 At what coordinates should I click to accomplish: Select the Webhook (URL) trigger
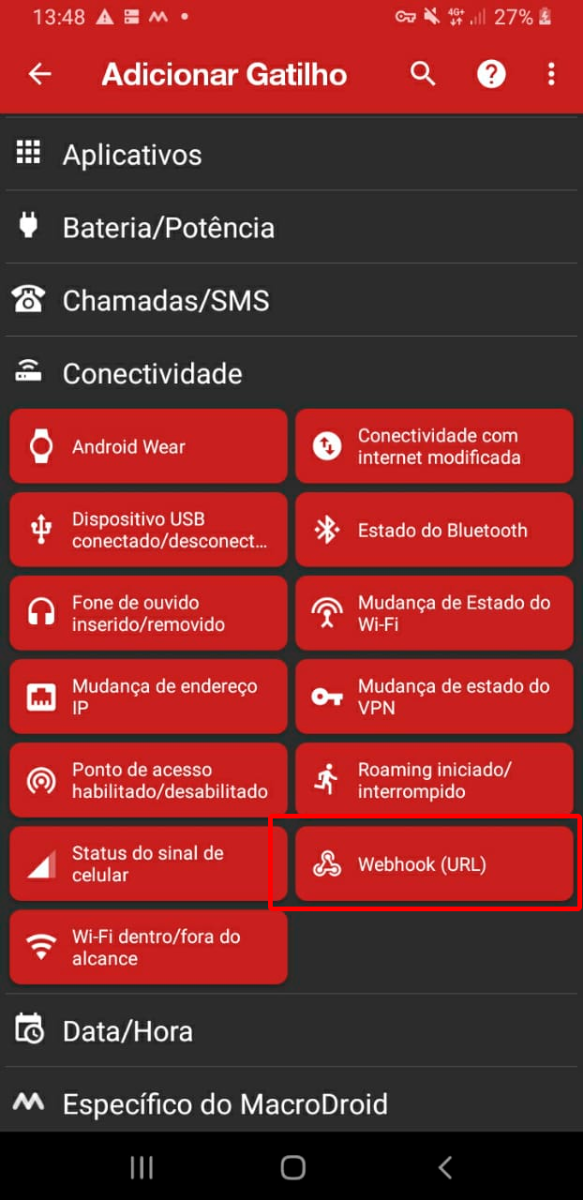435,864
